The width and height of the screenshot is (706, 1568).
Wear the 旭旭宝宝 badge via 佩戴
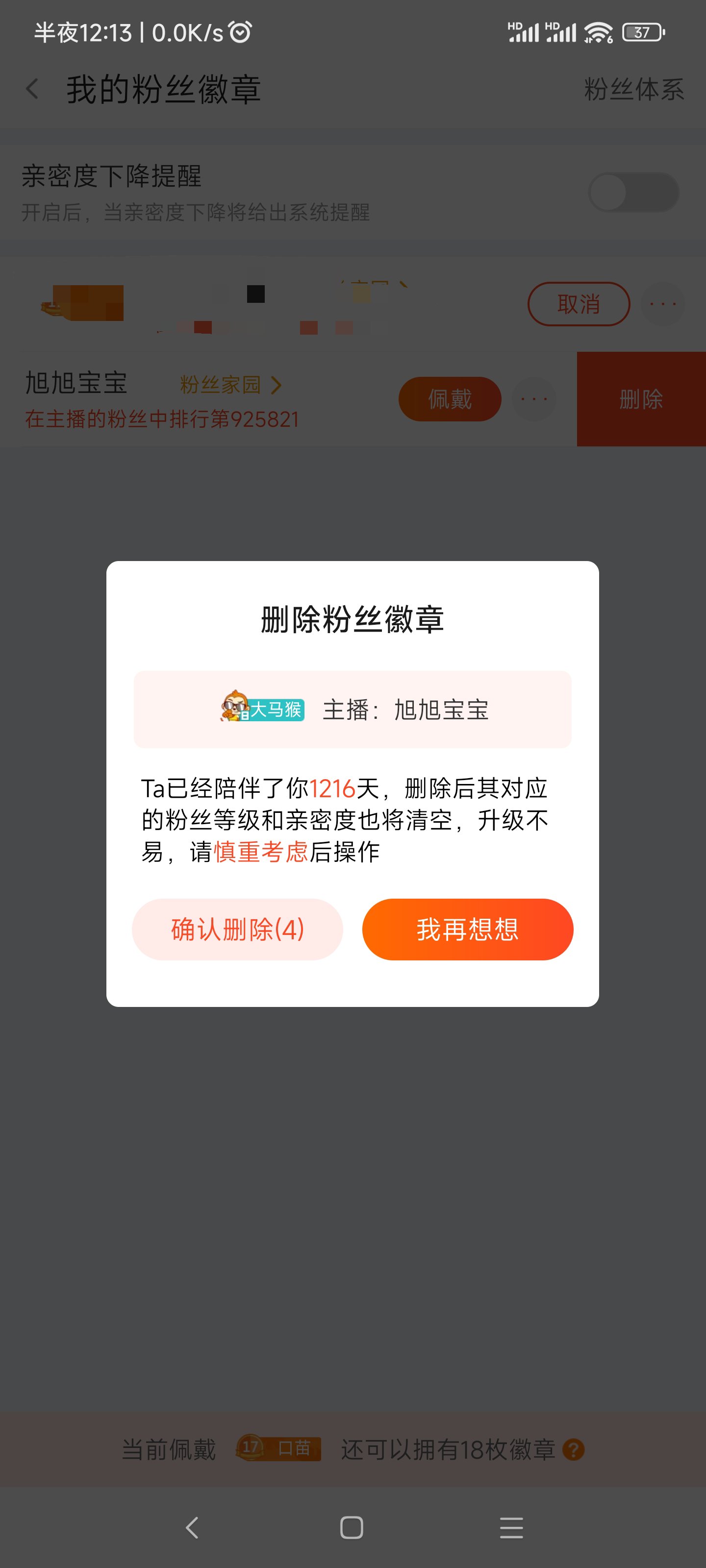[450, 399]
